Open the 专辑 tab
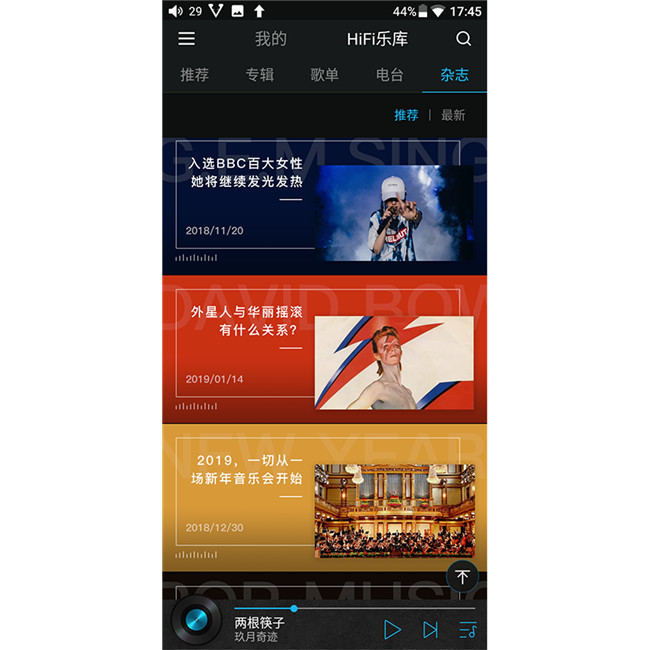 (x=260, y=75)
